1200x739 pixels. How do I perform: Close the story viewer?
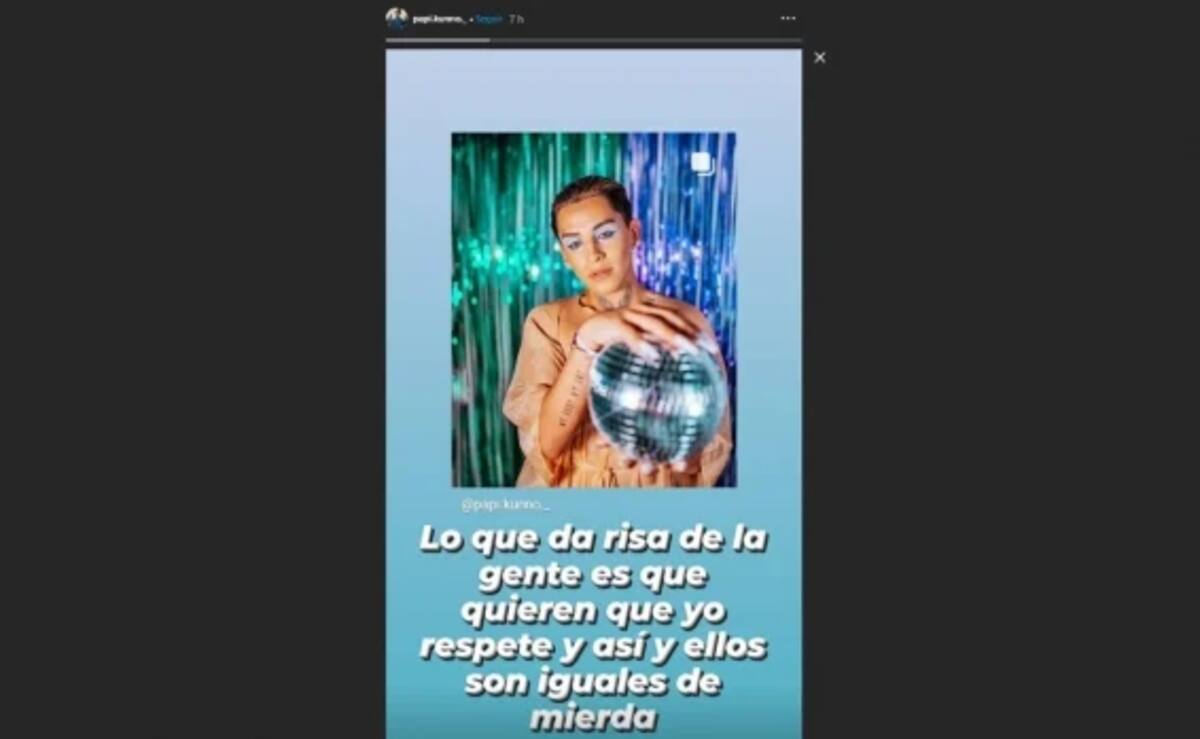click(x=820, y=58)
